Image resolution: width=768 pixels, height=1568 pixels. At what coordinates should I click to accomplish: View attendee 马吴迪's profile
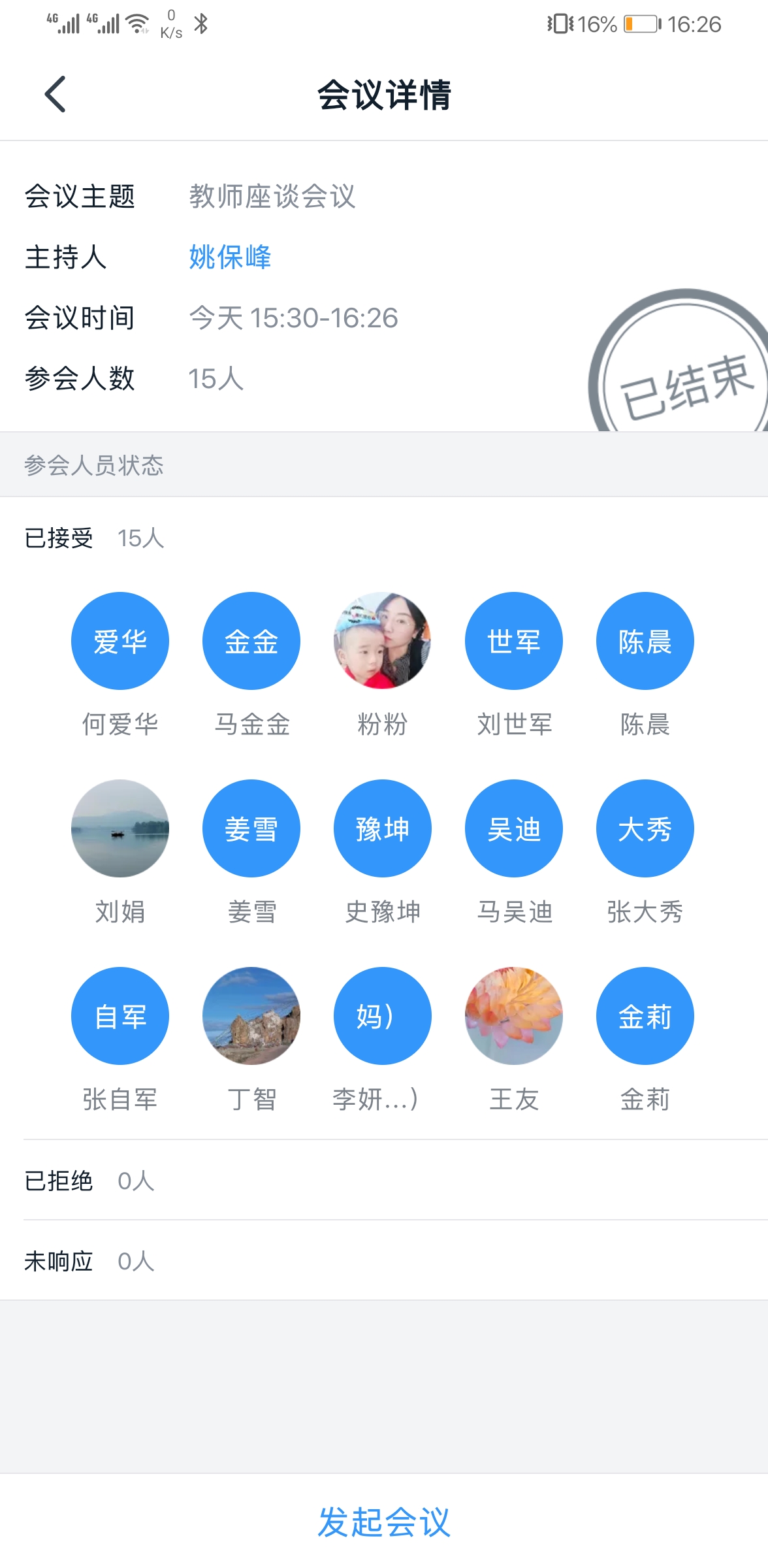(514, 828)
